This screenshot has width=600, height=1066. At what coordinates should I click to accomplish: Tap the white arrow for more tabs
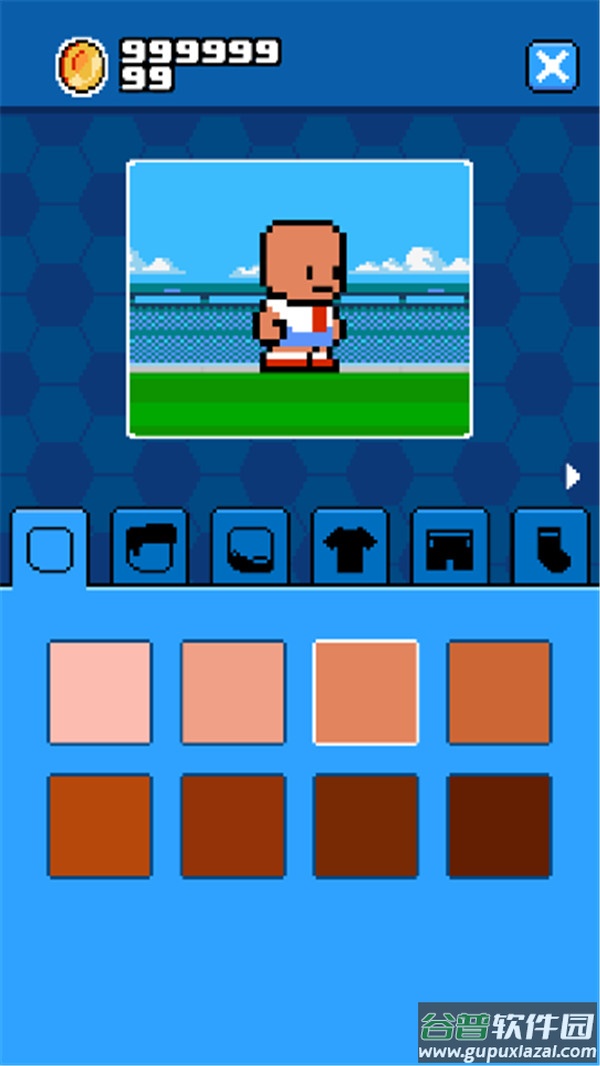point(573,477)
